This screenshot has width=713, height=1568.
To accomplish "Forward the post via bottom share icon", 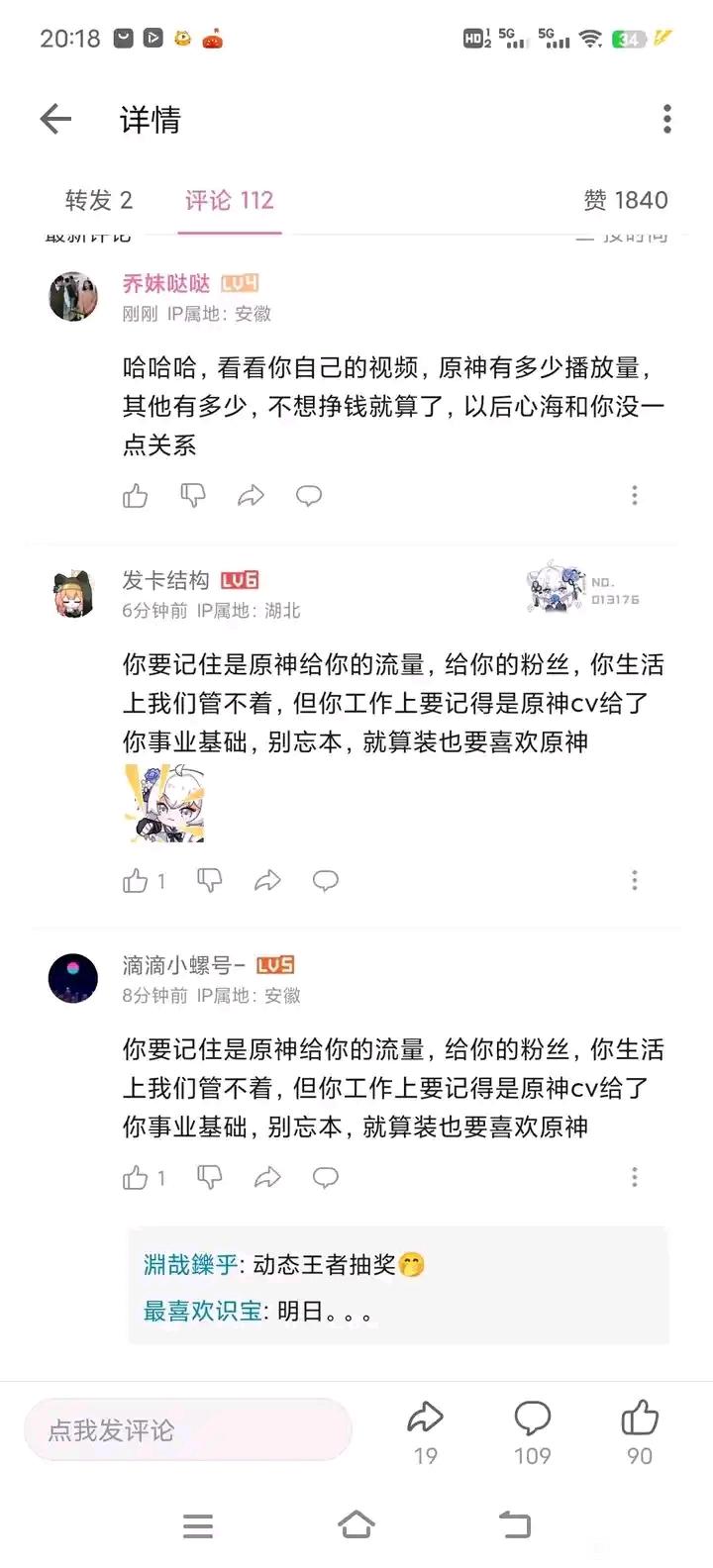I will (425, 1420).
